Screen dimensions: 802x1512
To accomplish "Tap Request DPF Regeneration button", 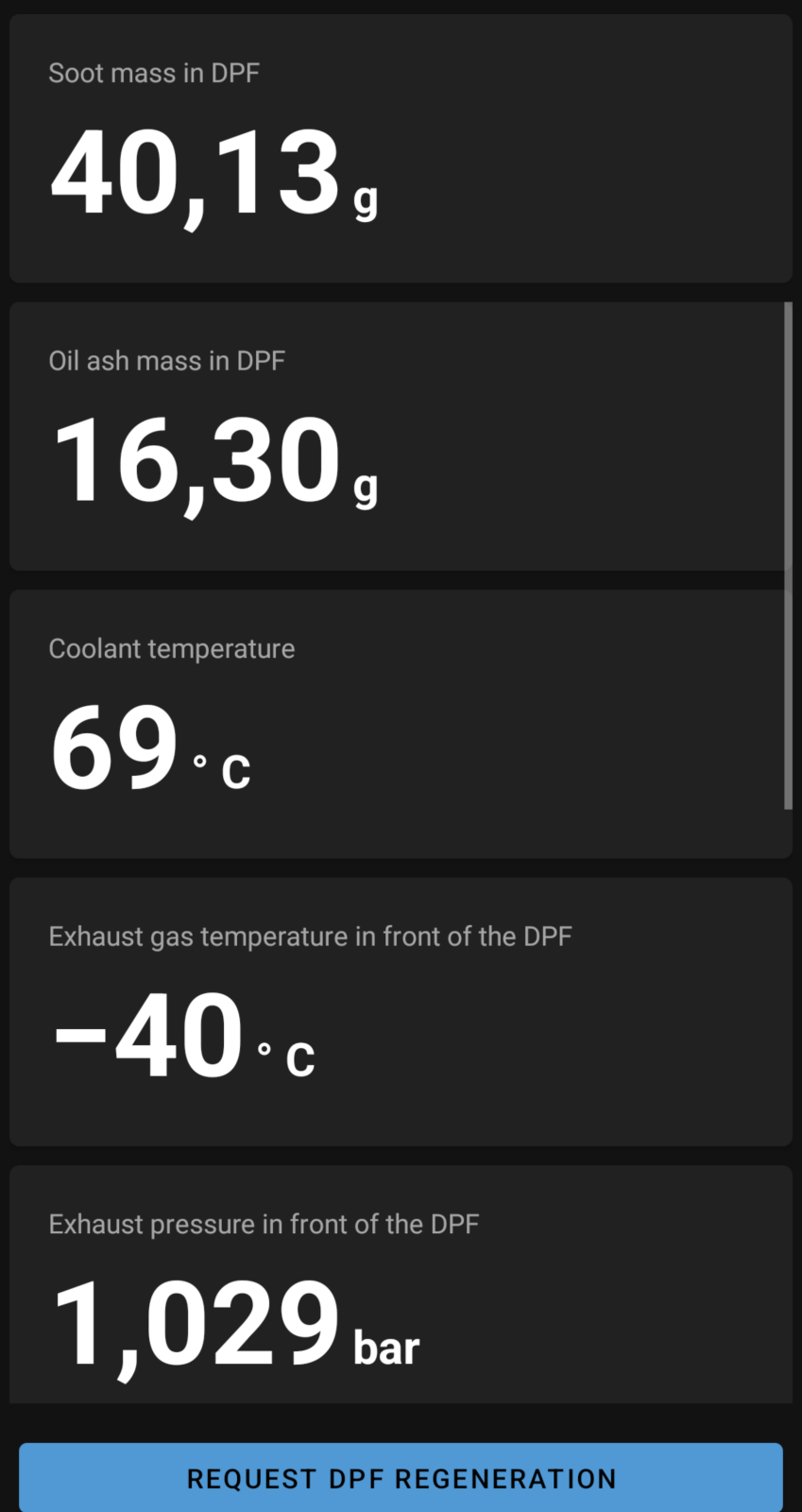I will 401,1477.
